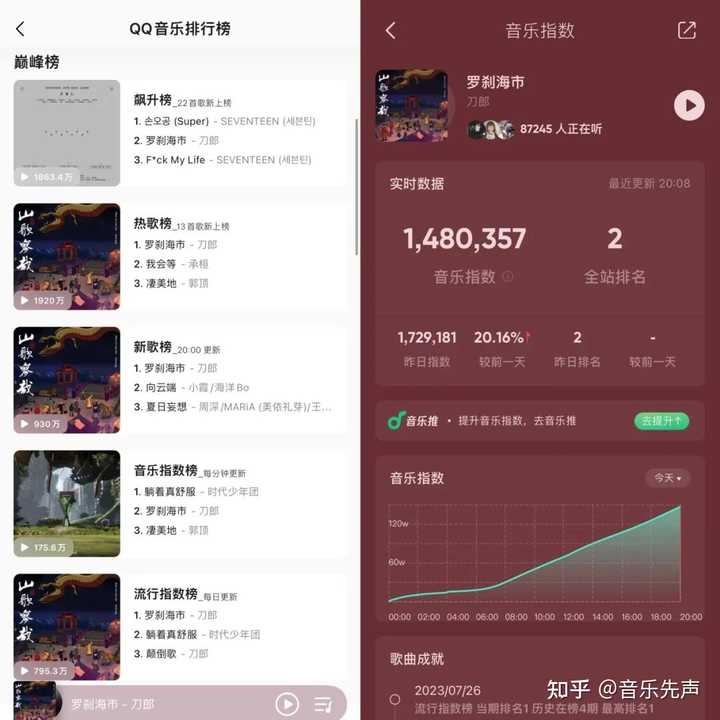720x720 pixels.
Task: Go back from QQ音乐排行榜 page
Action: pyautogui.click(x=21, y=29)
